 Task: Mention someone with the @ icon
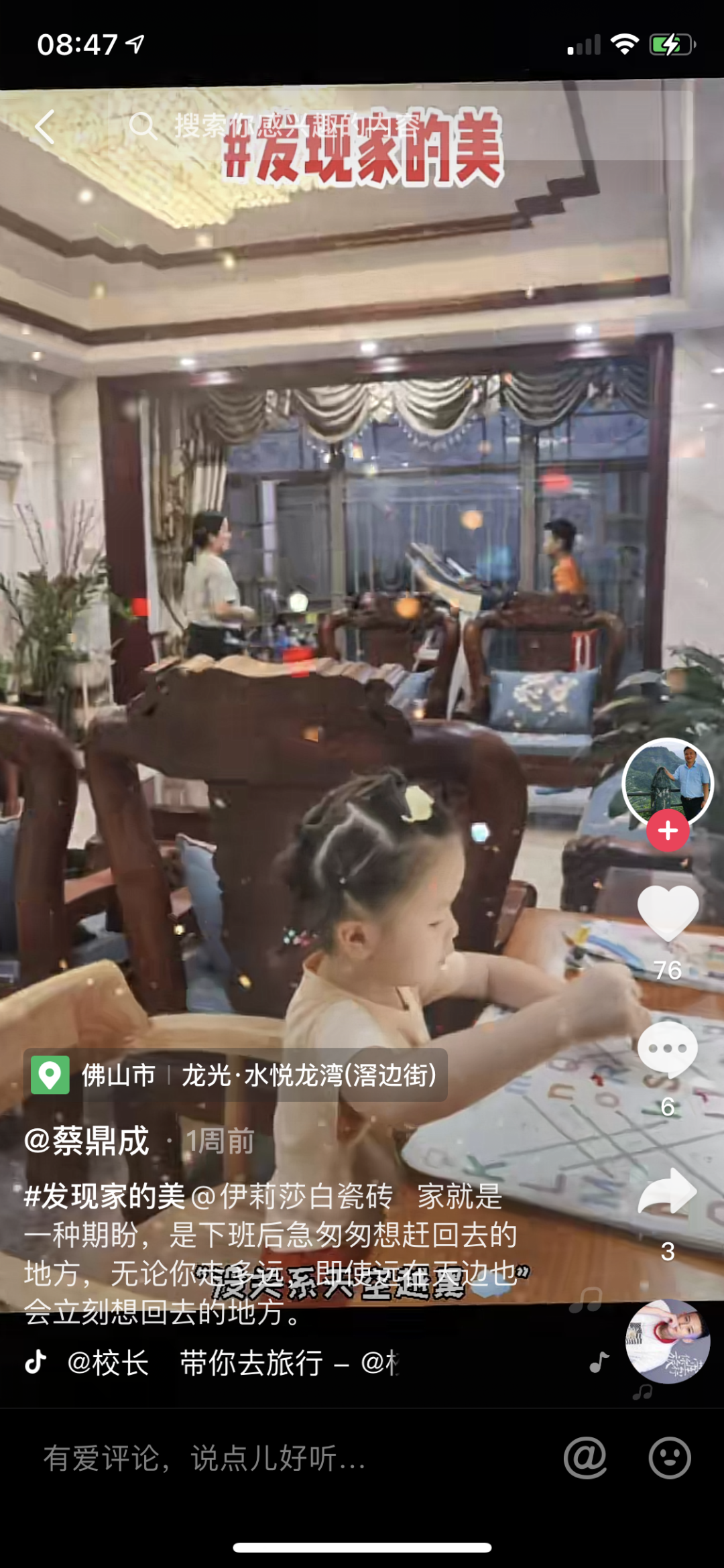[585, 1458]
